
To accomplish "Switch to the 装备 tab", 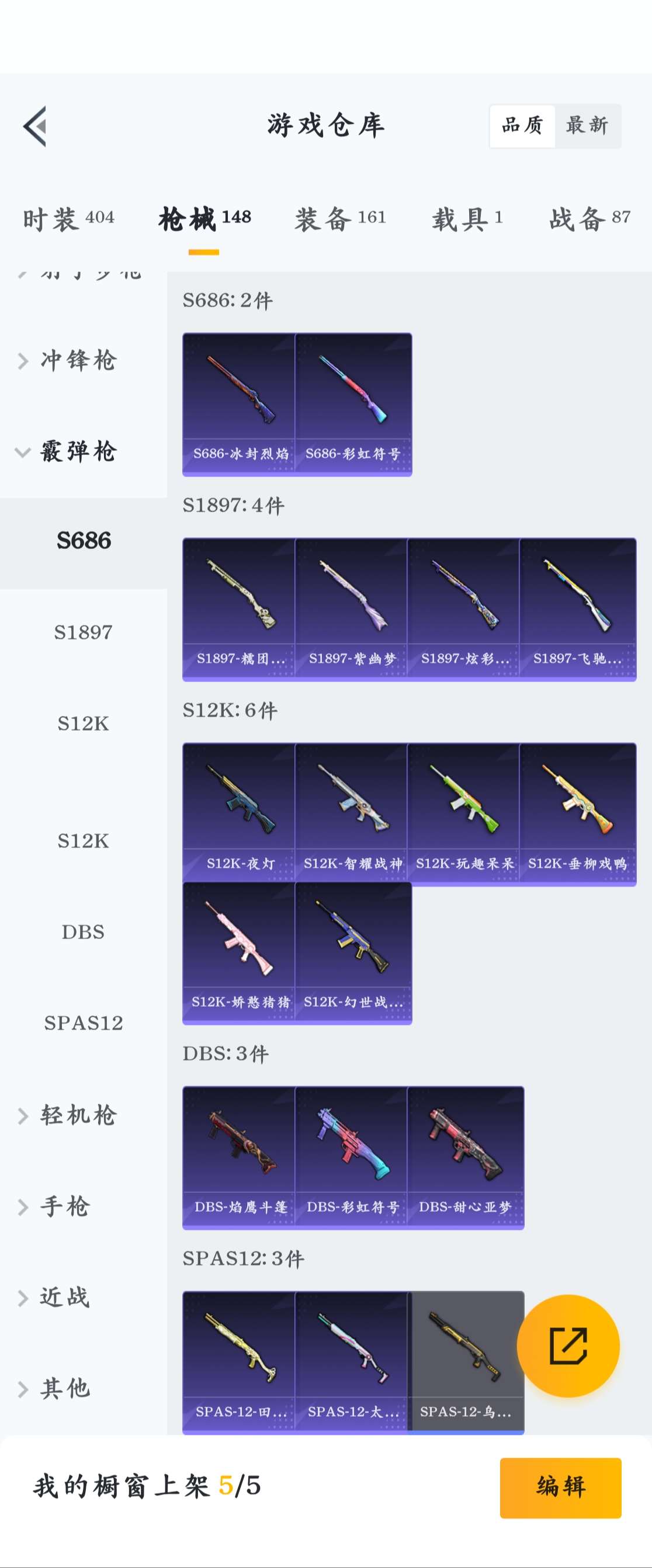I will 340,219.
